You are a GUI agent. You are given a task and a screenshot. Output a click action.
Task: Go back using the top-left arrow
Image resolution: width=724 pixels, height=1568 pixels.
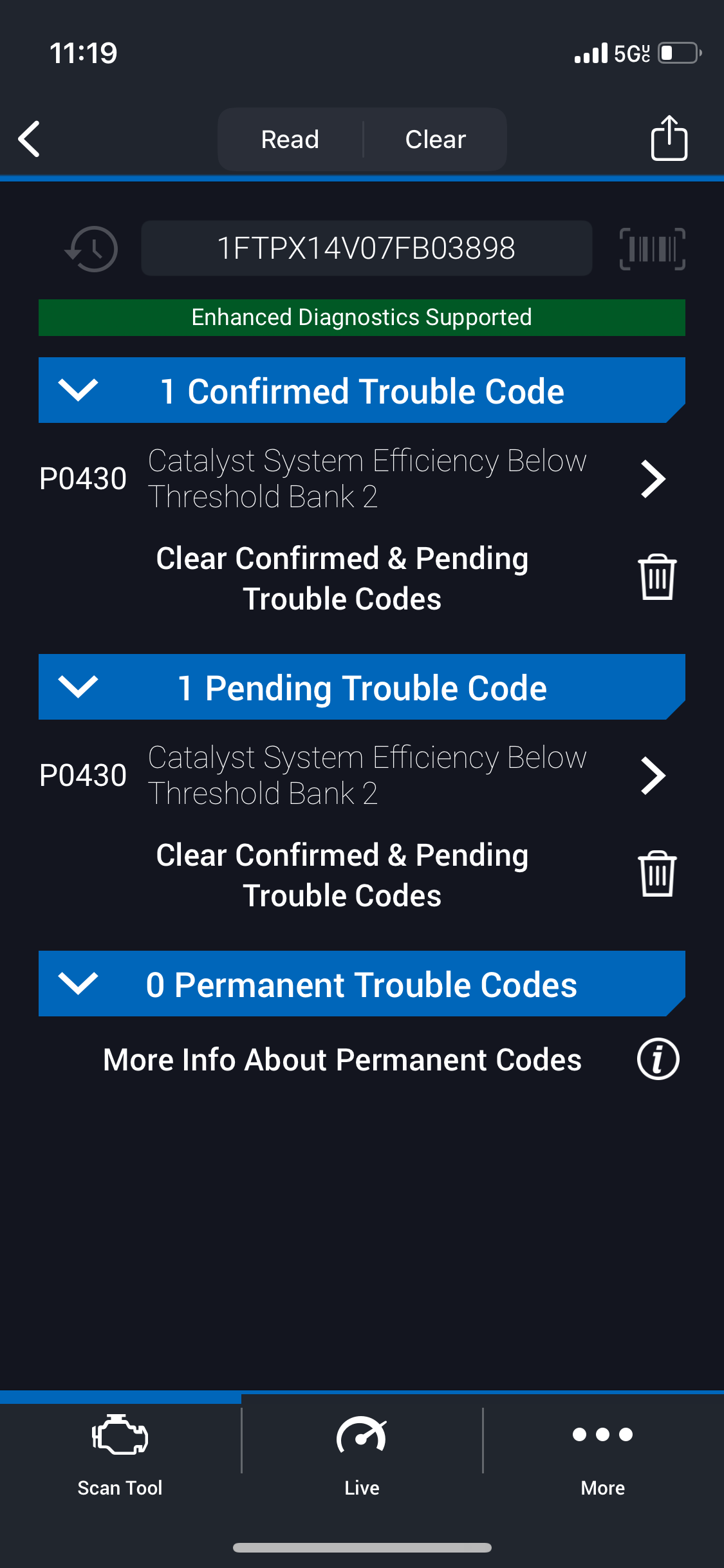[x=30, y=138]
